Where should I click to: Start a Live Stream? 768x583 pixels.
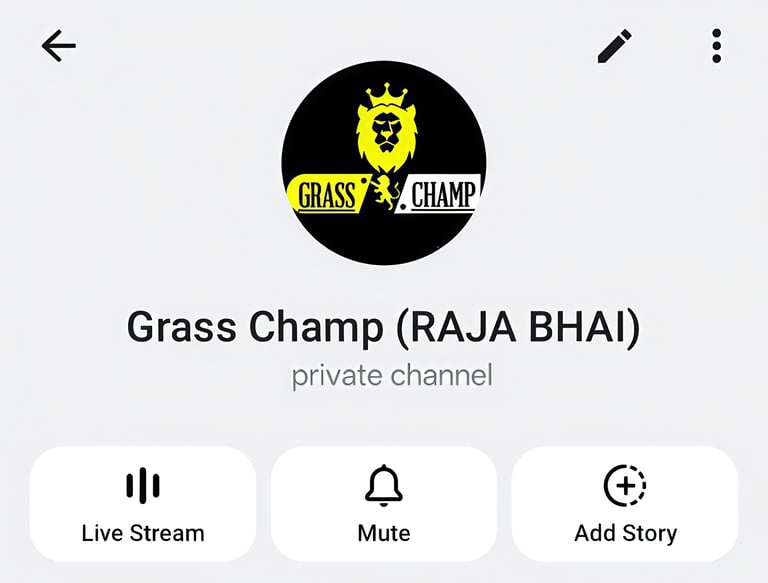(x=143, y=504)
